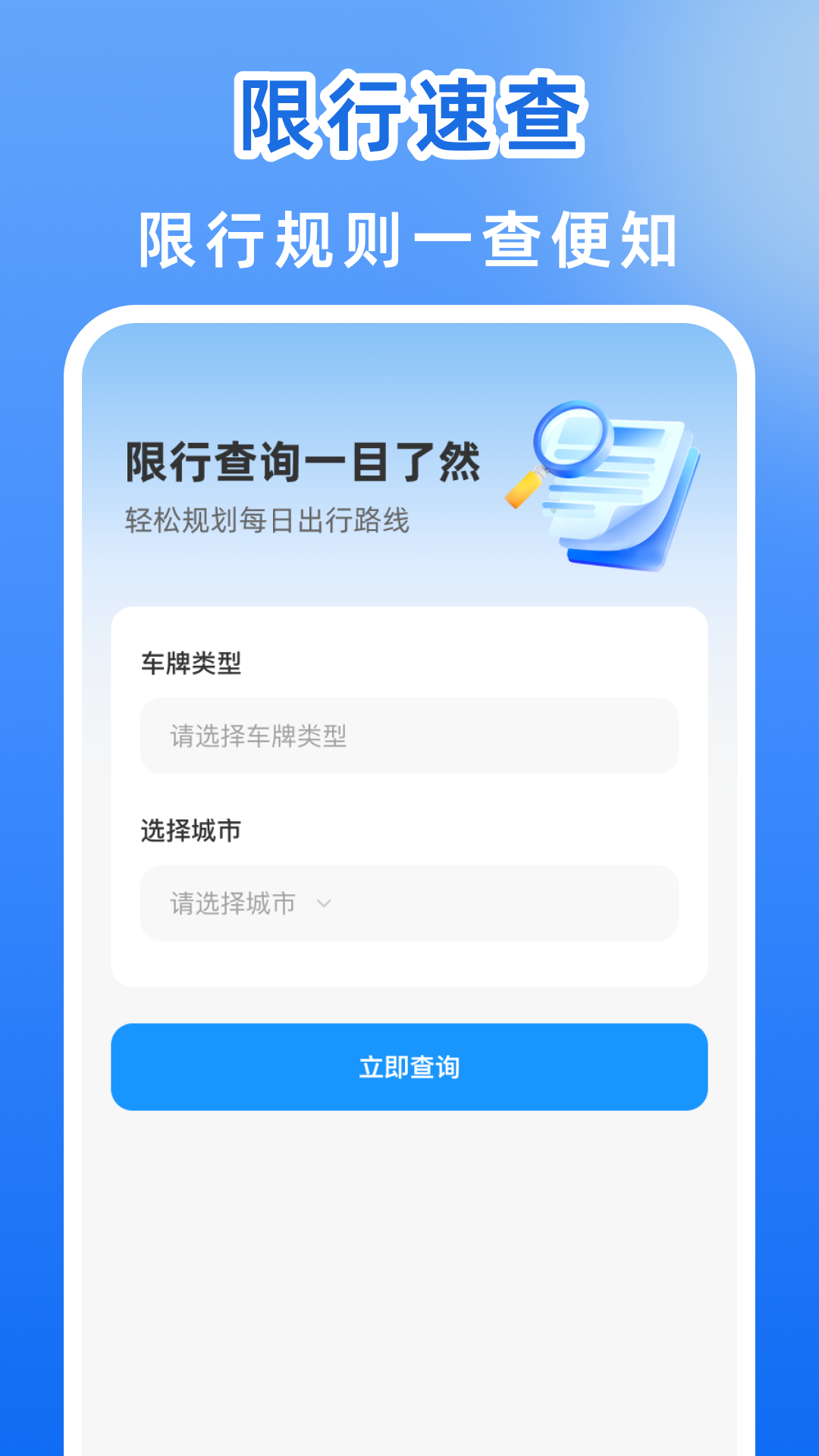The image size is (819, 1456).
Task: Tap the blue button labeled 立即查询
Action: (x=409, y=1067)
